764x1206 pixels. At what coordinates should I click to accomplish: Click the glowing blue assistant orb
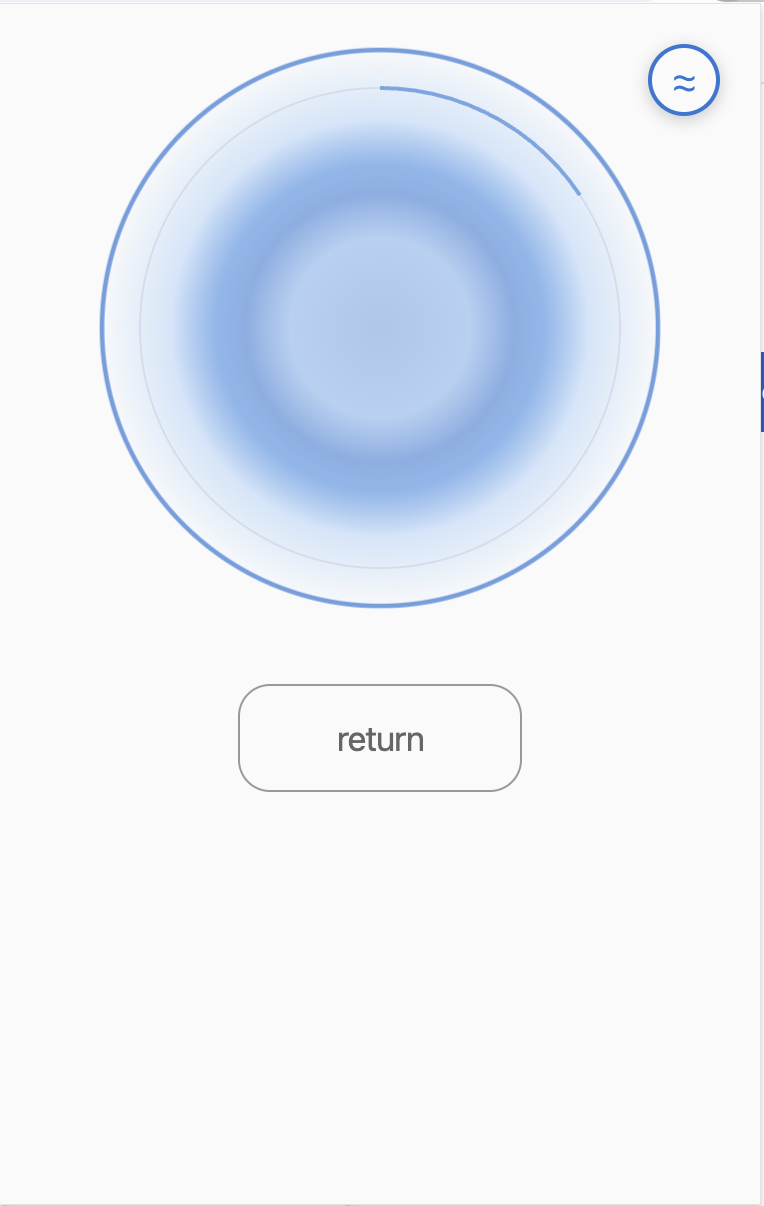point(380,327)
